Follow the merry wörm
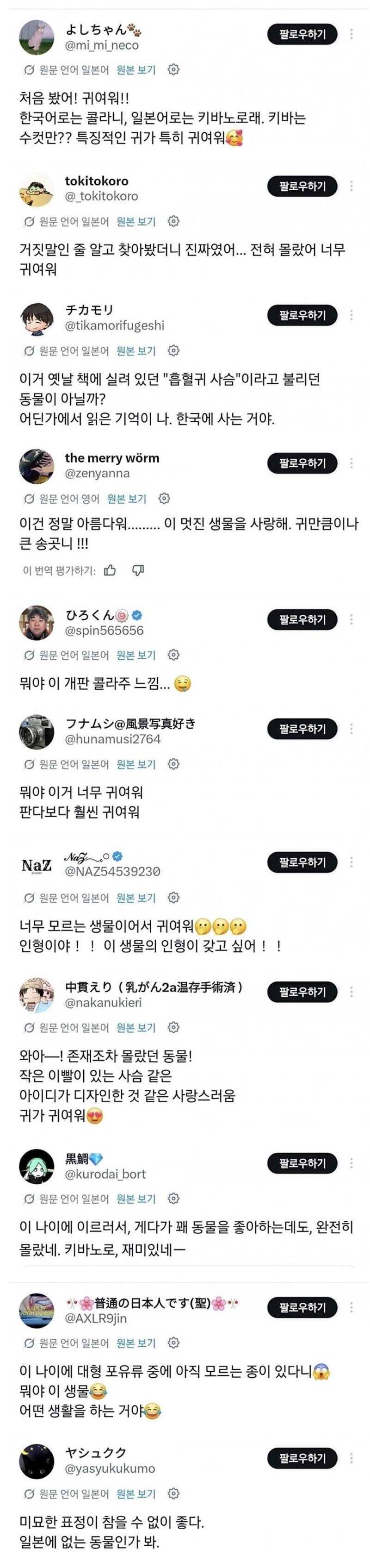This screenshot has height=1568, width=370. pyautogui.click(x=302, y=463)
